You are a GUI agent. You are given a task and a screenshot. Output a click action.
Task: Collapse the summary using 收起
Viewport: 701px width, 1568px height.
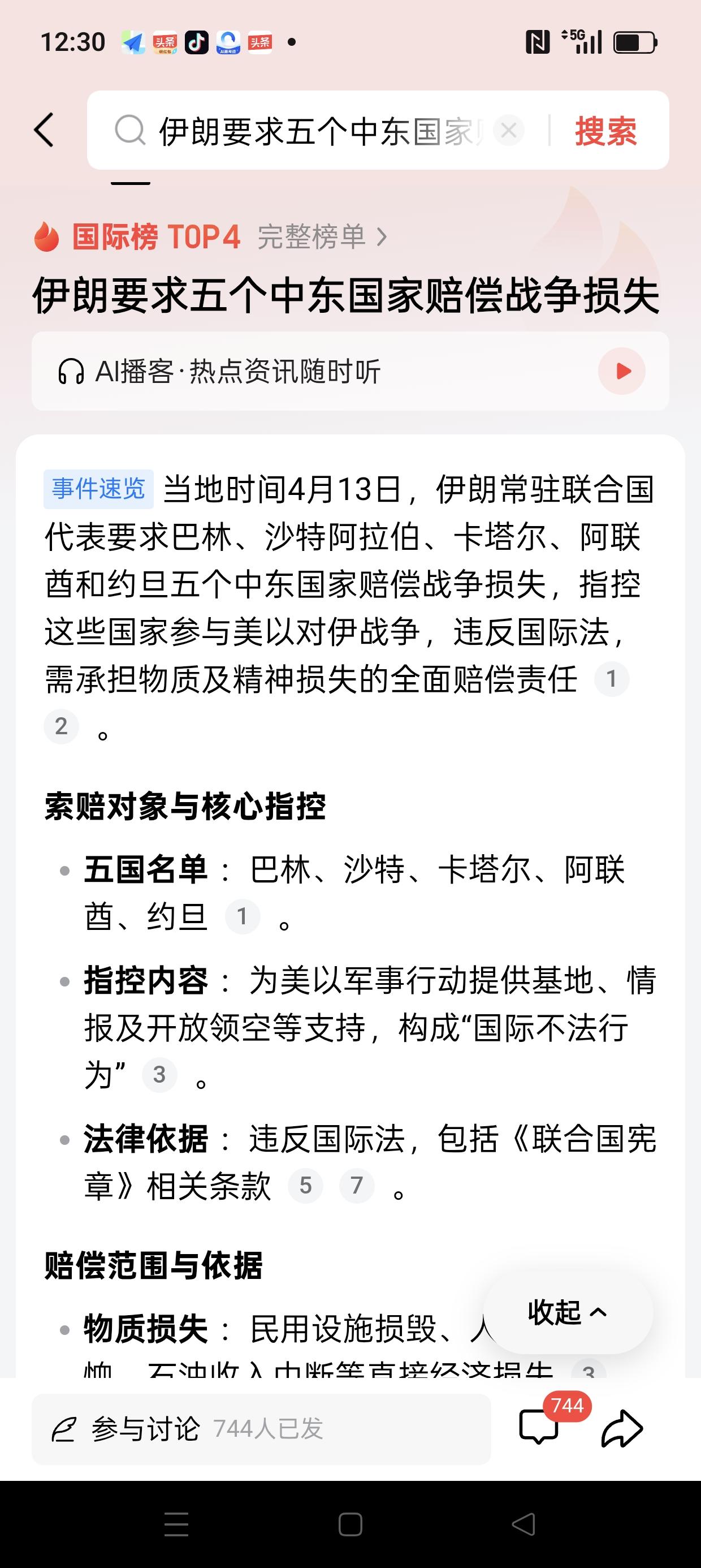565,1312
